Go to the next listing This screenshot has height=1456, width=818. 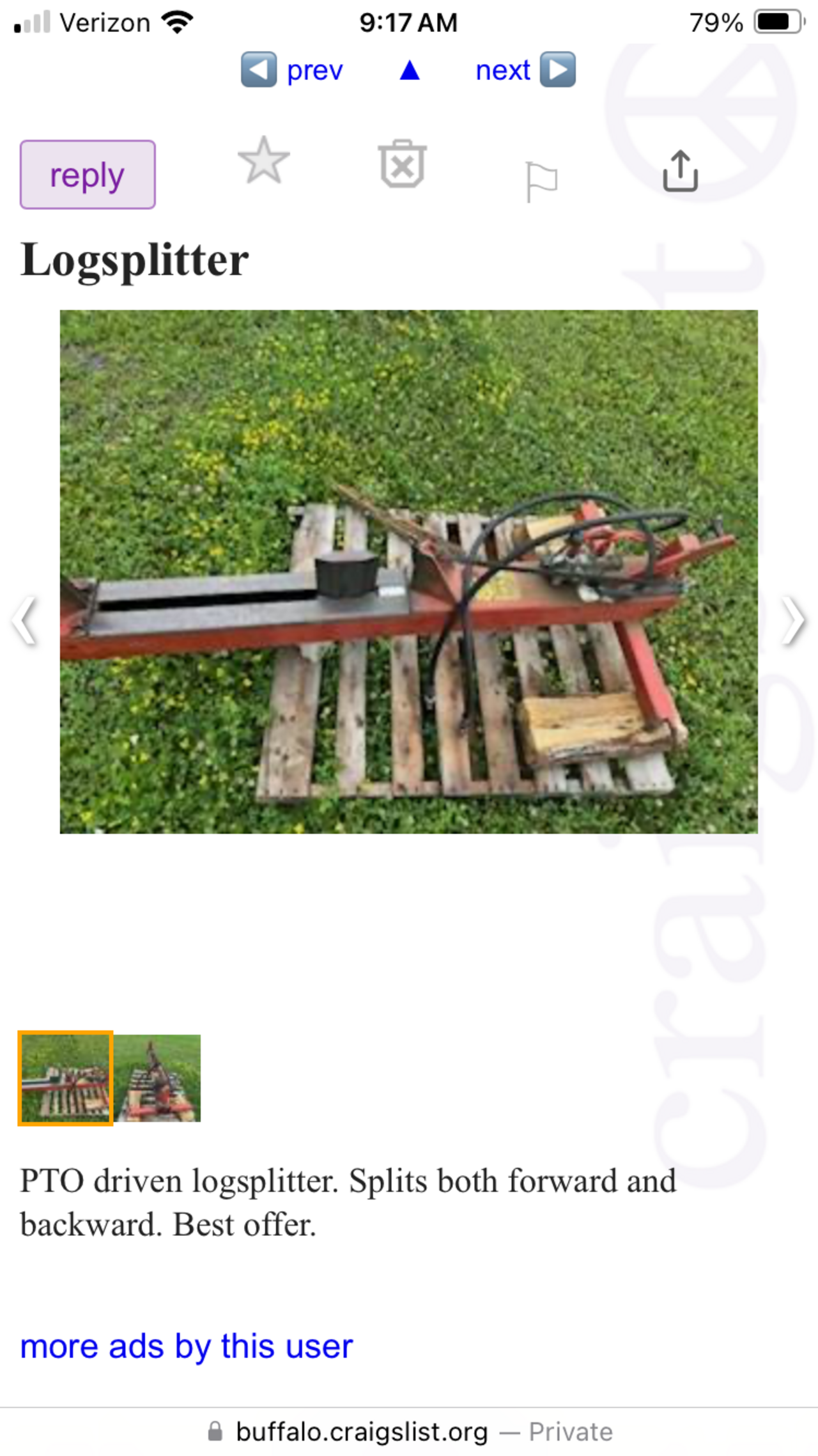click(x=525, y=70)
